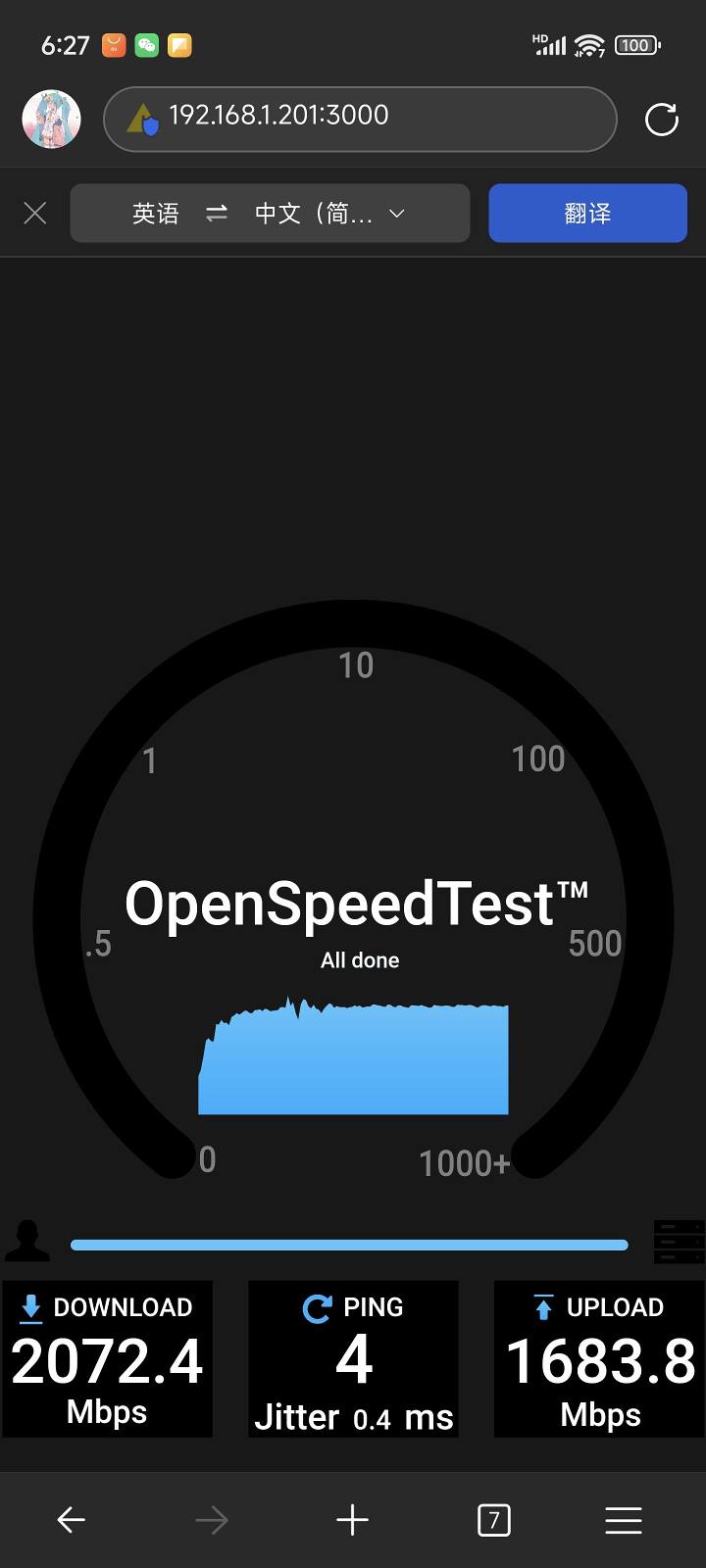This screenshot has height=1568, width=706.
Task: Reload the current page
Action: click(661, 120)
